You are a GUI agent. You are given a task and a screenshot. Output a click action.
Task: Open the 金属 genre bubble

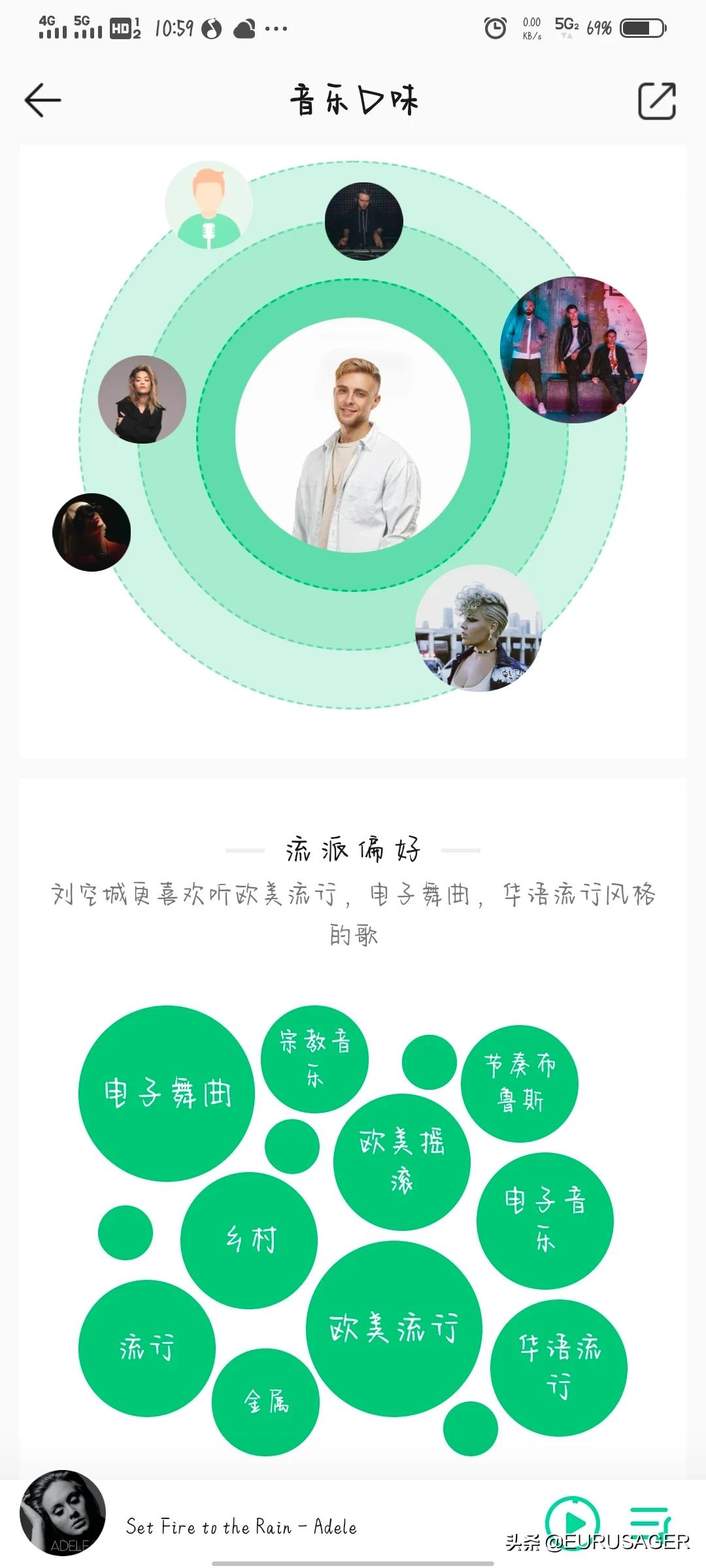(x=266, y=1401)
